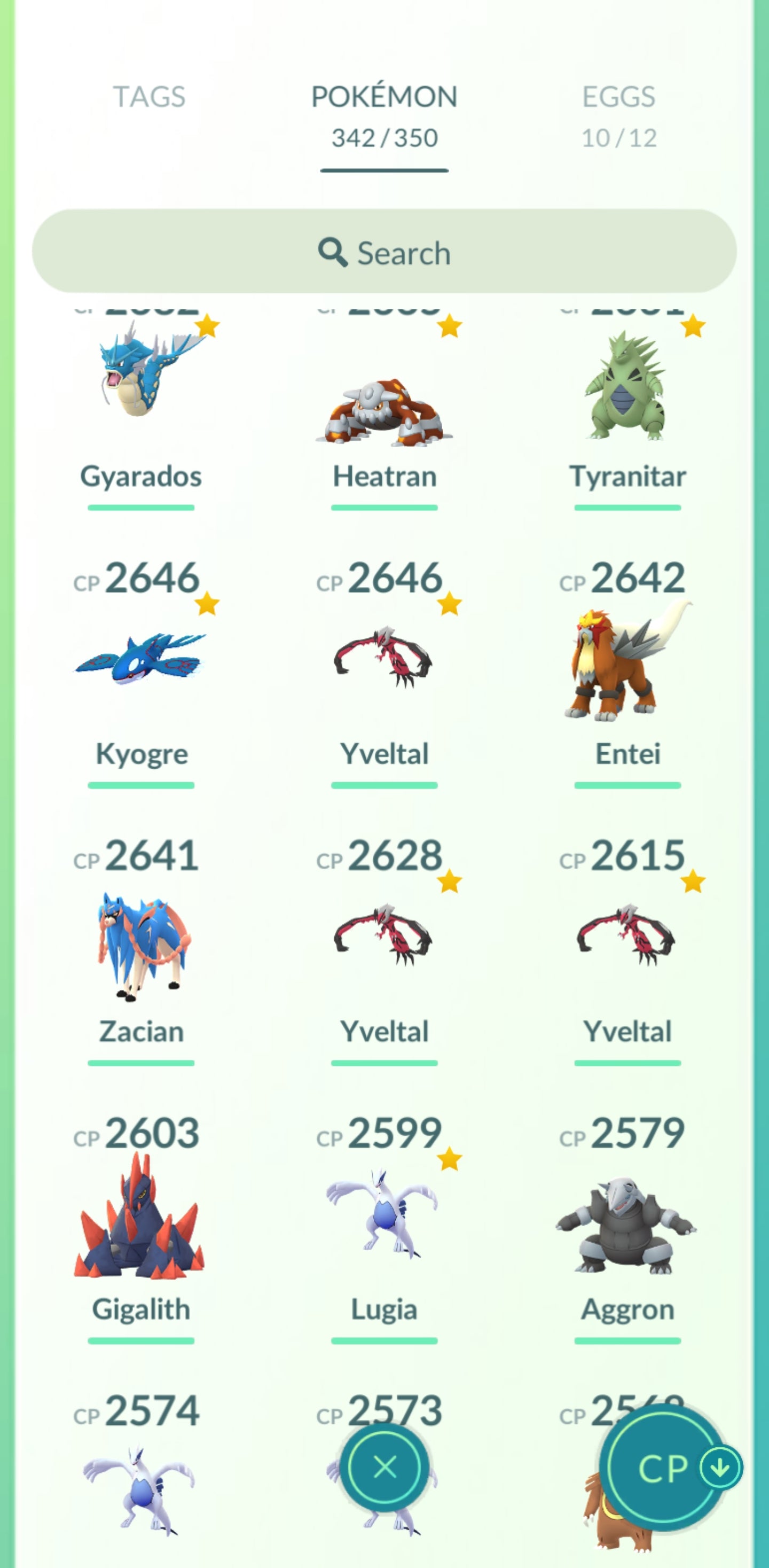Viewport: 769px width, 1568px height.
Task: Open Gigalith with CP 2603
Action: [141, 1218]
